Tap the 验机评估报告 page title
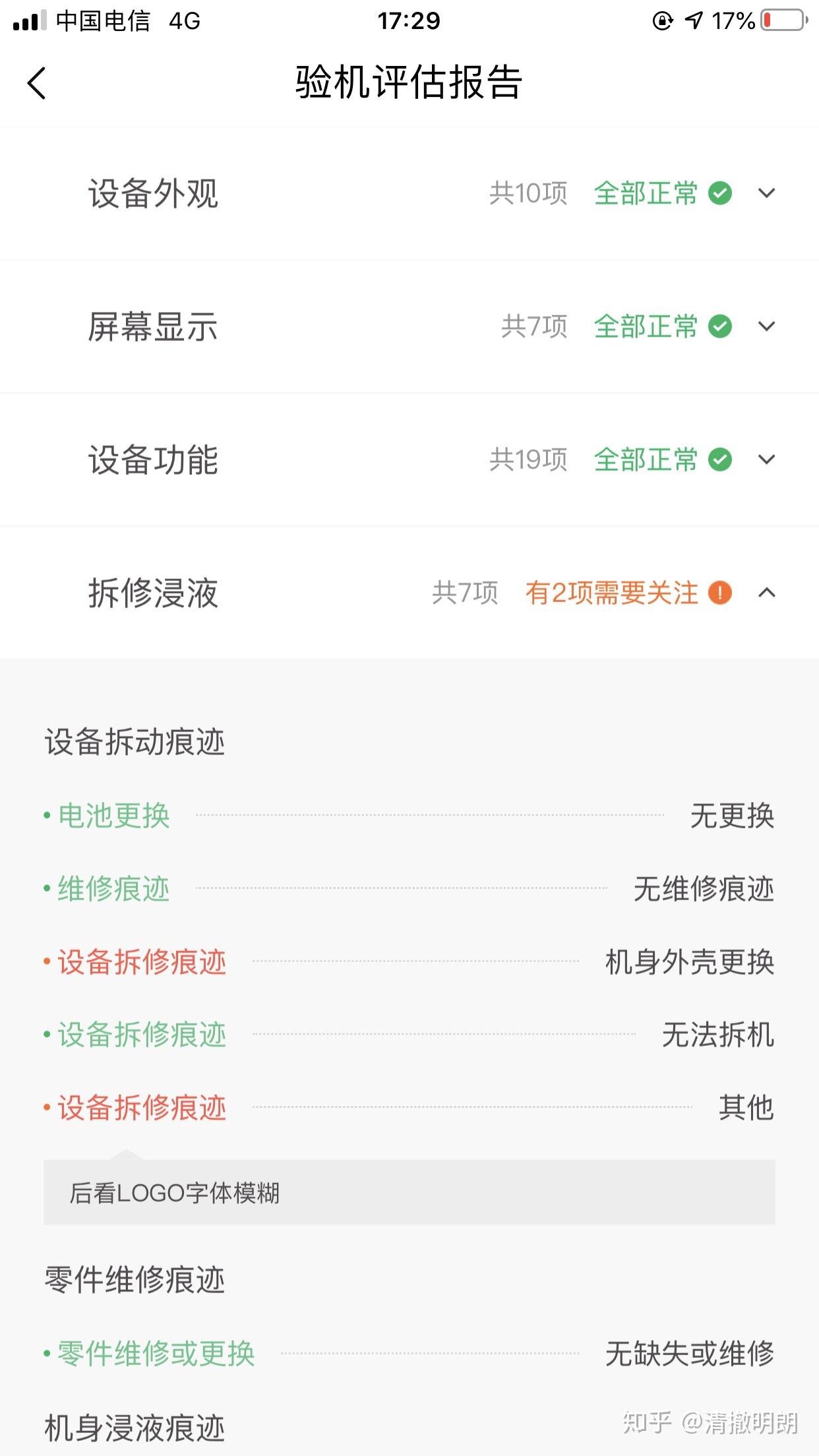The width and height of the screenshot is (819, 1456). [x=409, y=84]
